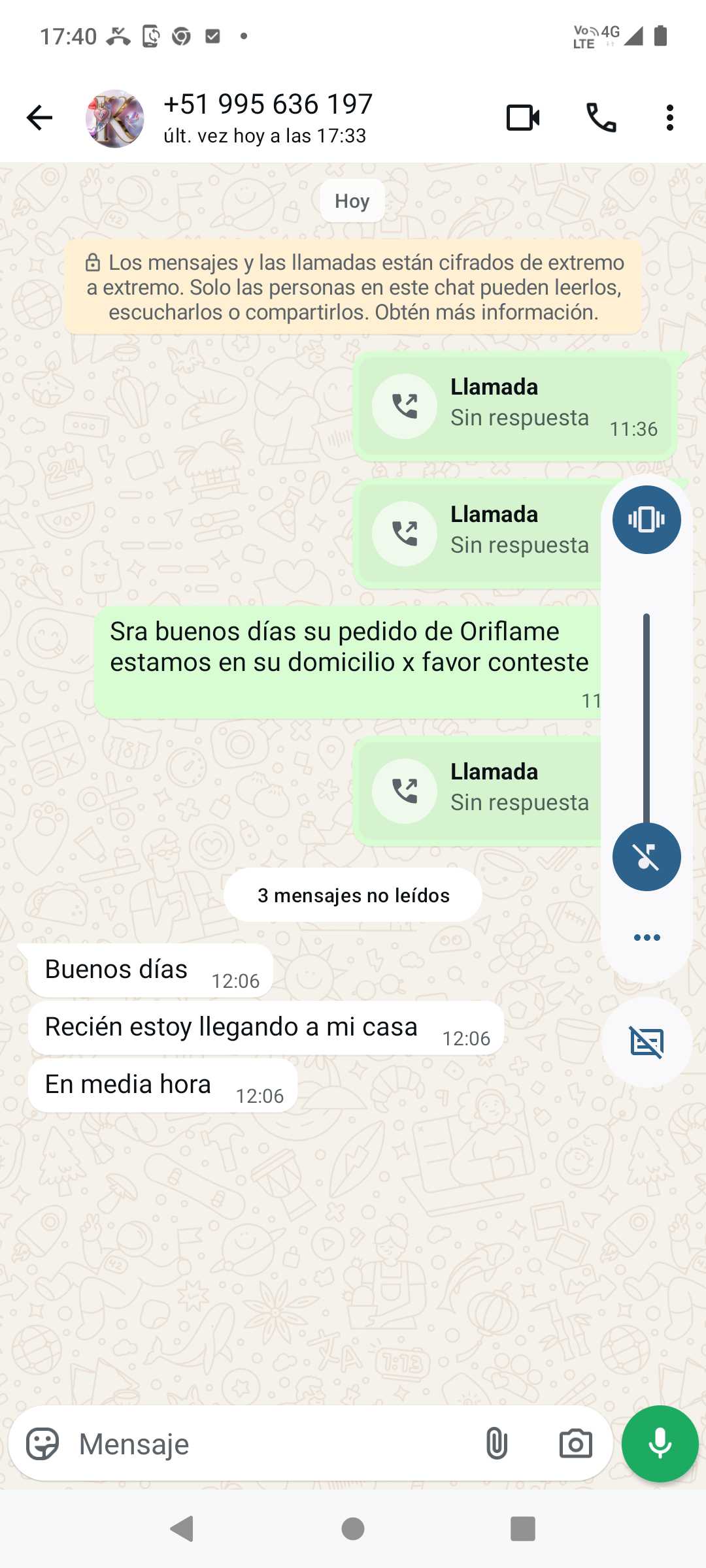Change ringer mode from vibrate

(x=647, y=520)
